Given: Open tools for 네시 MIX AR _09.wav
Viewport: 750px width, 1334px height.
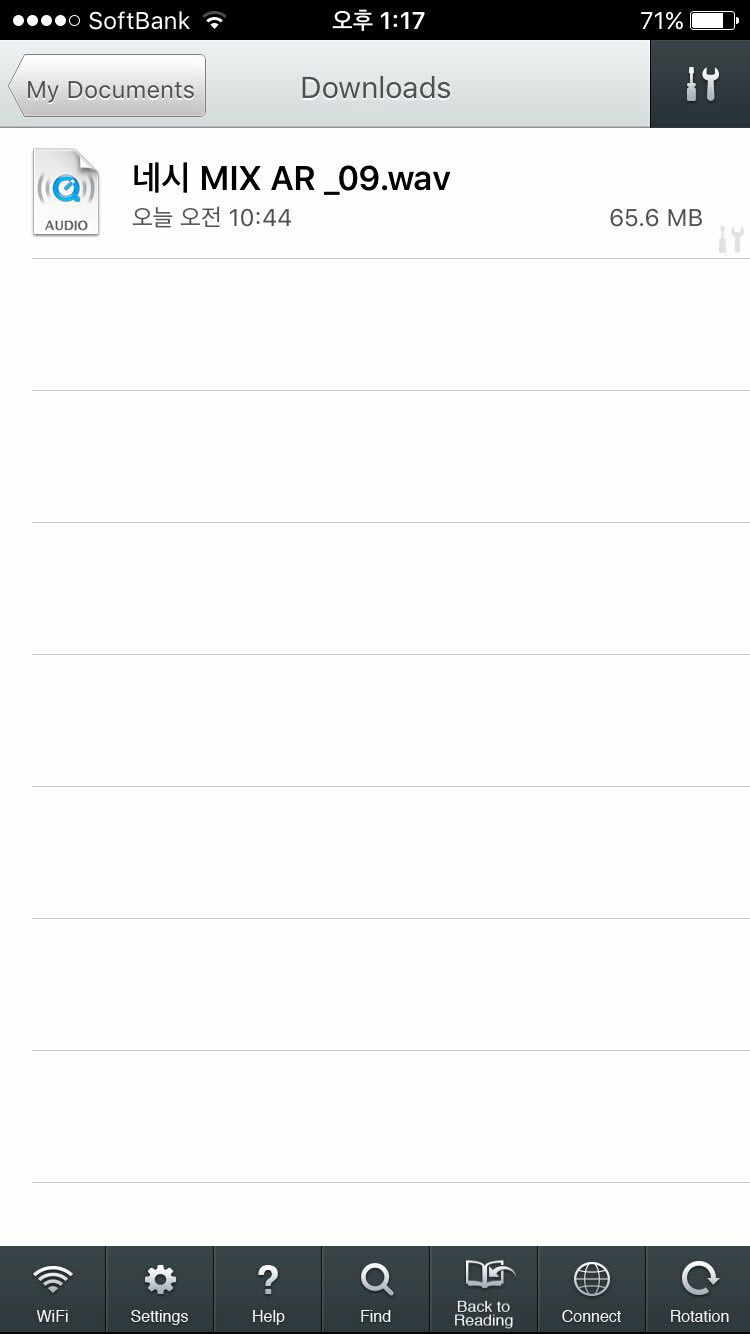Looking at the screenshot, I should 730,239.
